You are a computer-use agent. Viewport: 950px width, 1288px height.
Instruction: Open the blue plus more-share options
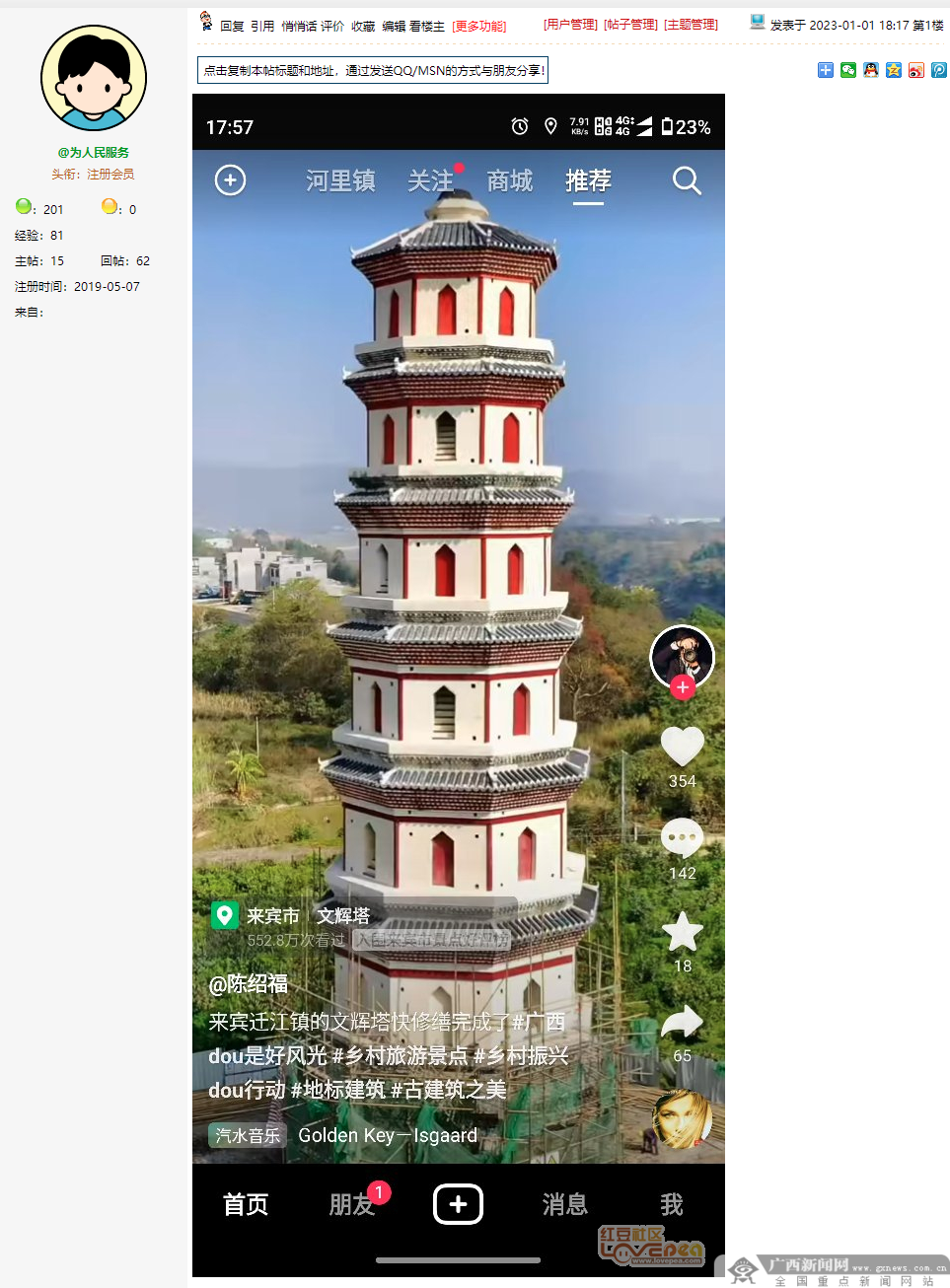826,70
